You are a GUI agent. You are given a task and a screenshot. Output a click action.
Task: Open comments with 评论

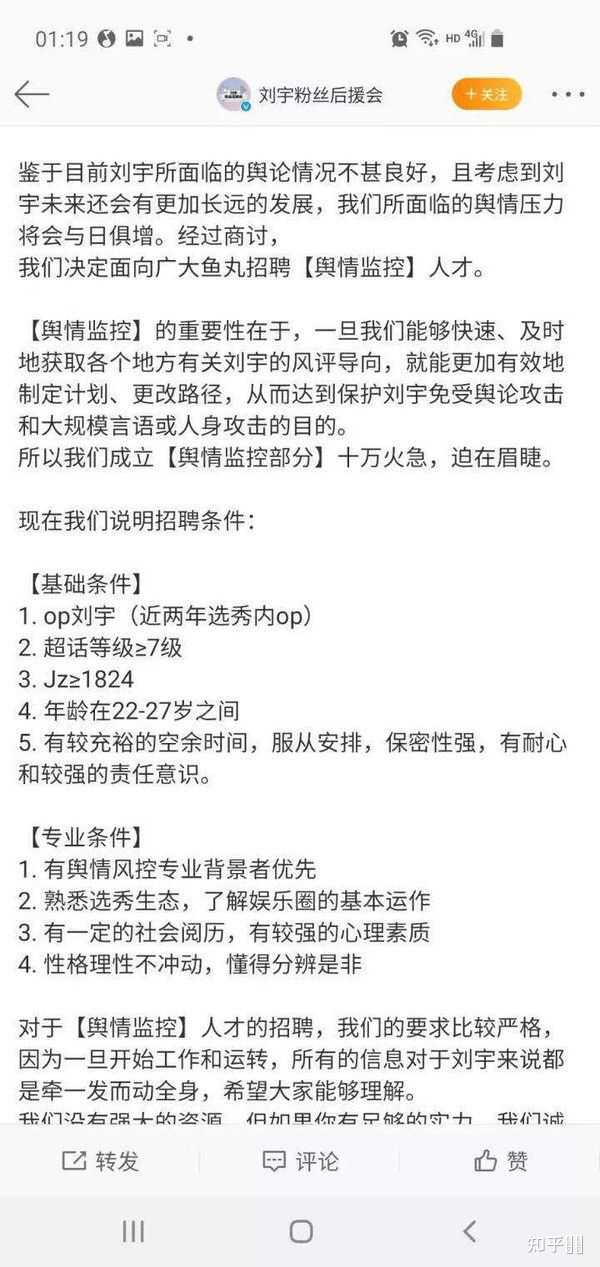pos(300,1161)
